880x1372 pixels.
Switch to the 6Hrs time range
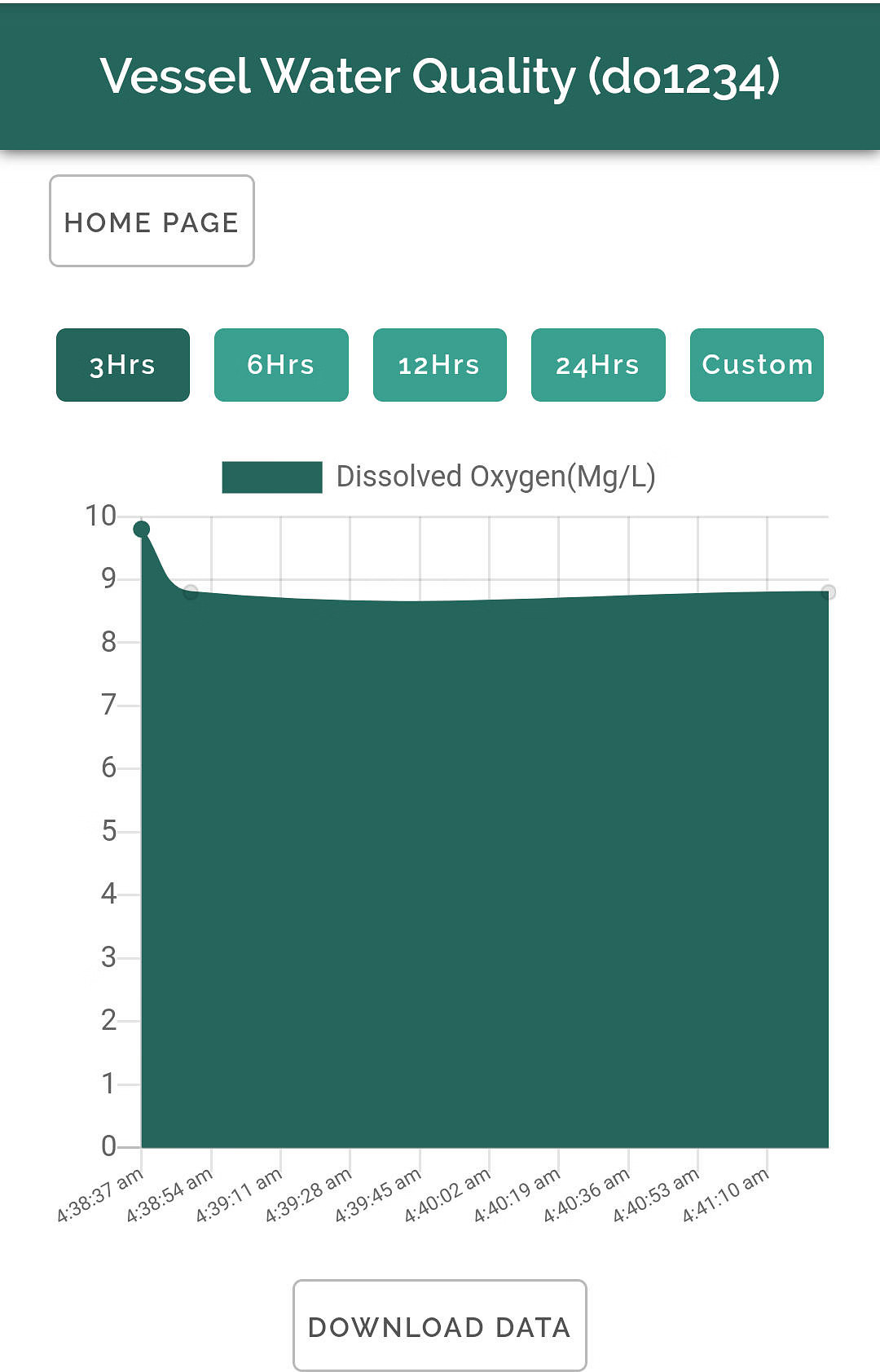tap(281, 365)
